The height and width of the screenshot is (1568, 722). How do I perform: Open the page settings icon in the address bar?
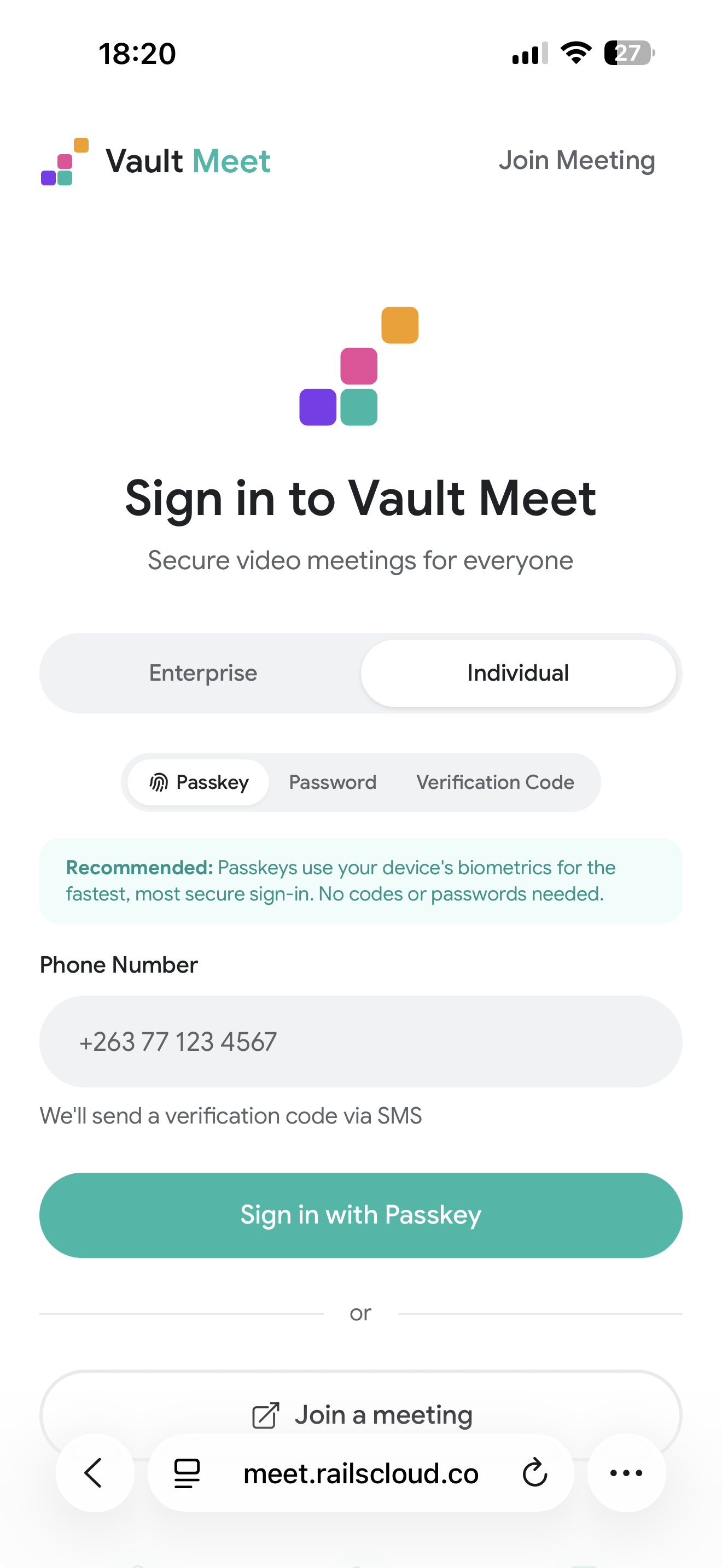click(x=187, y=1473)
